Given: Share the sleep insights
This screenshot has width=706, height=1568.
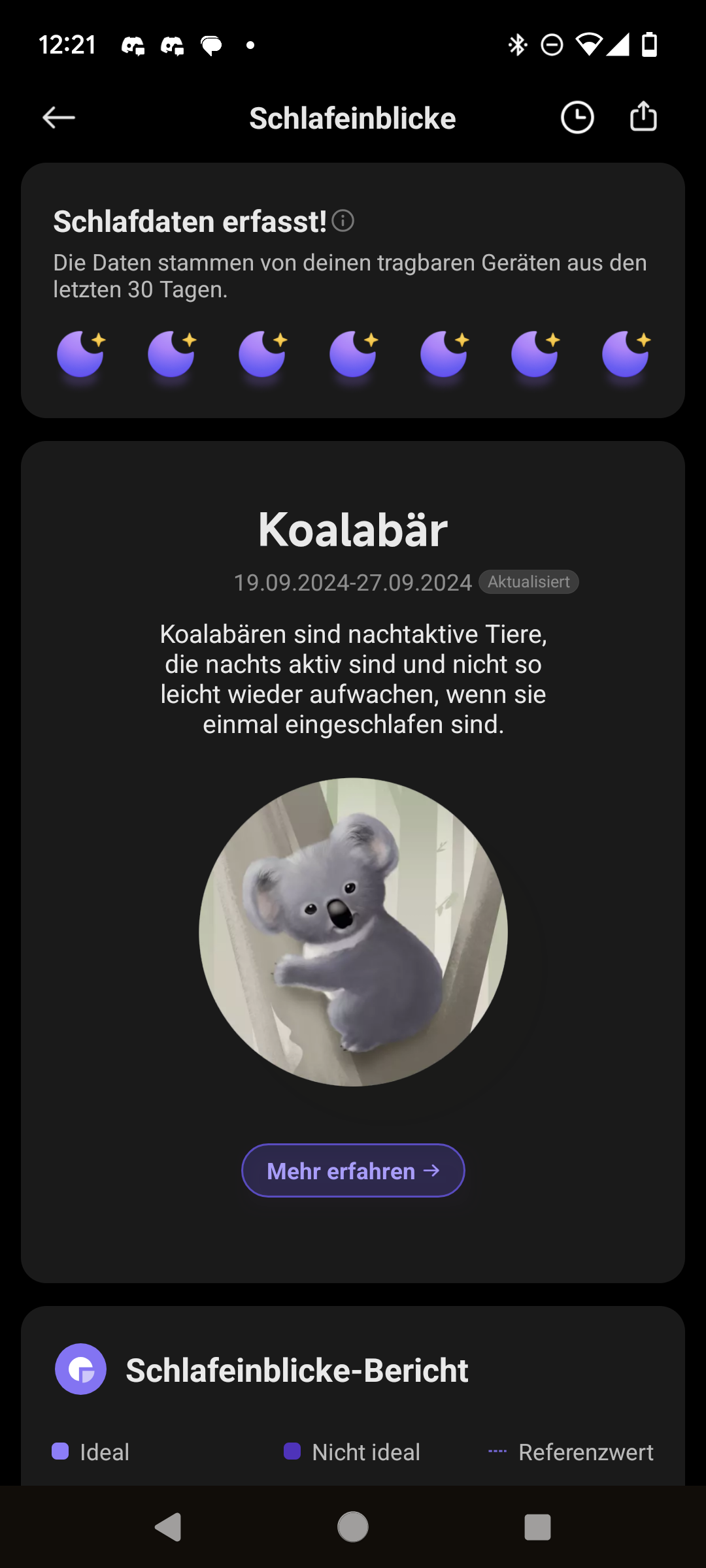Looking at the screenshot, I should click(643, 118).
